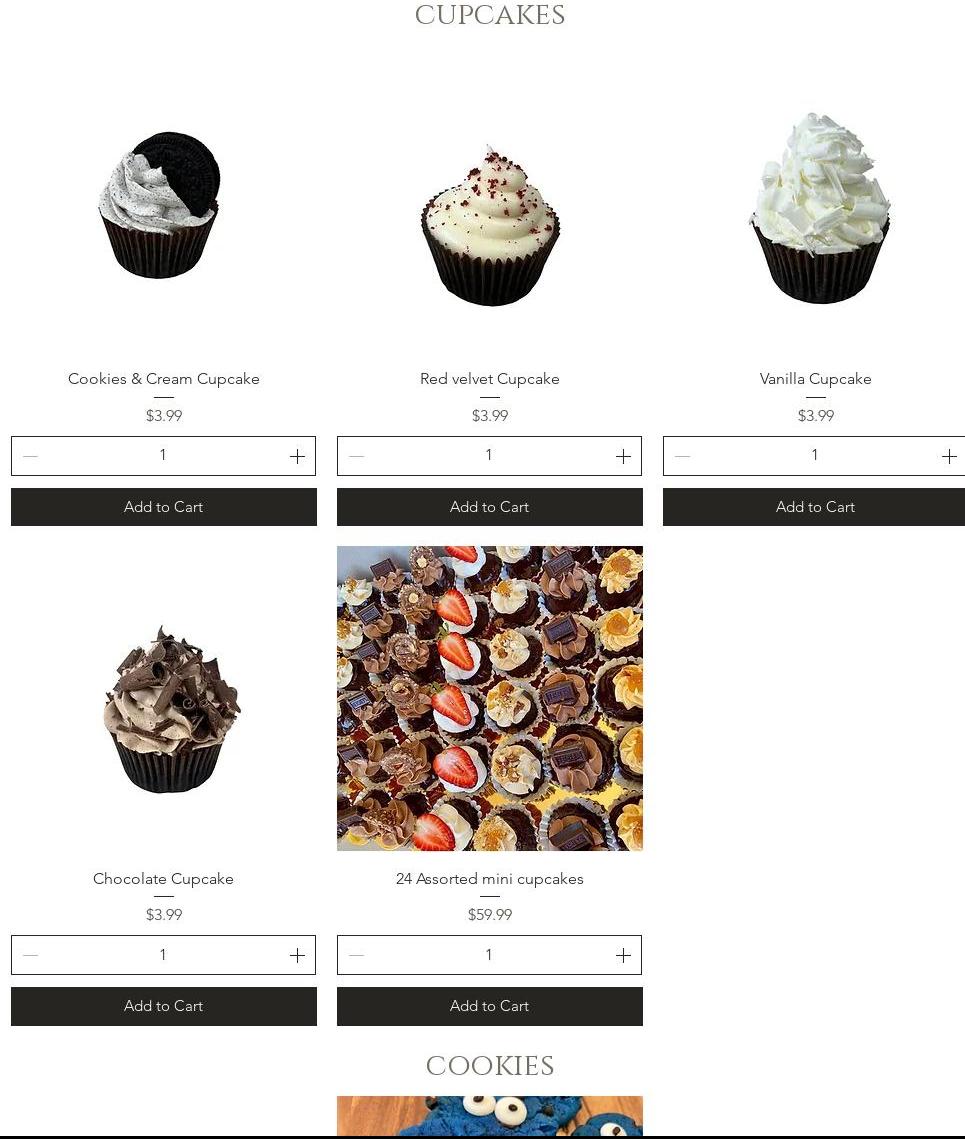This screenshot has height=1139, width=965.
Task: Edit the Cookies & Cream Cupcake quantity field
Action: (163, 455)
